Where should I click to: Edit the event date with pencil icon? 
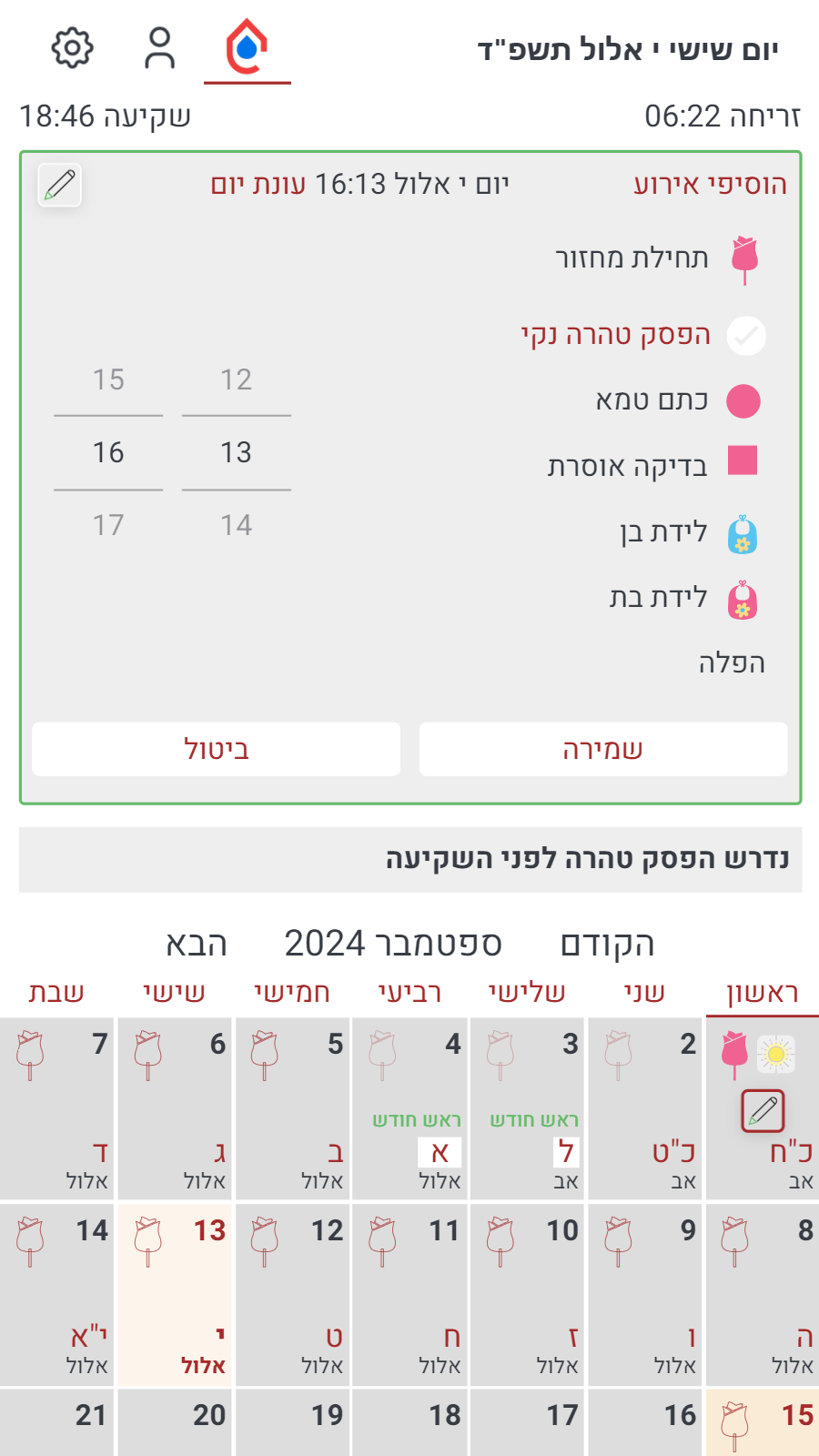[x=60, y=186]
